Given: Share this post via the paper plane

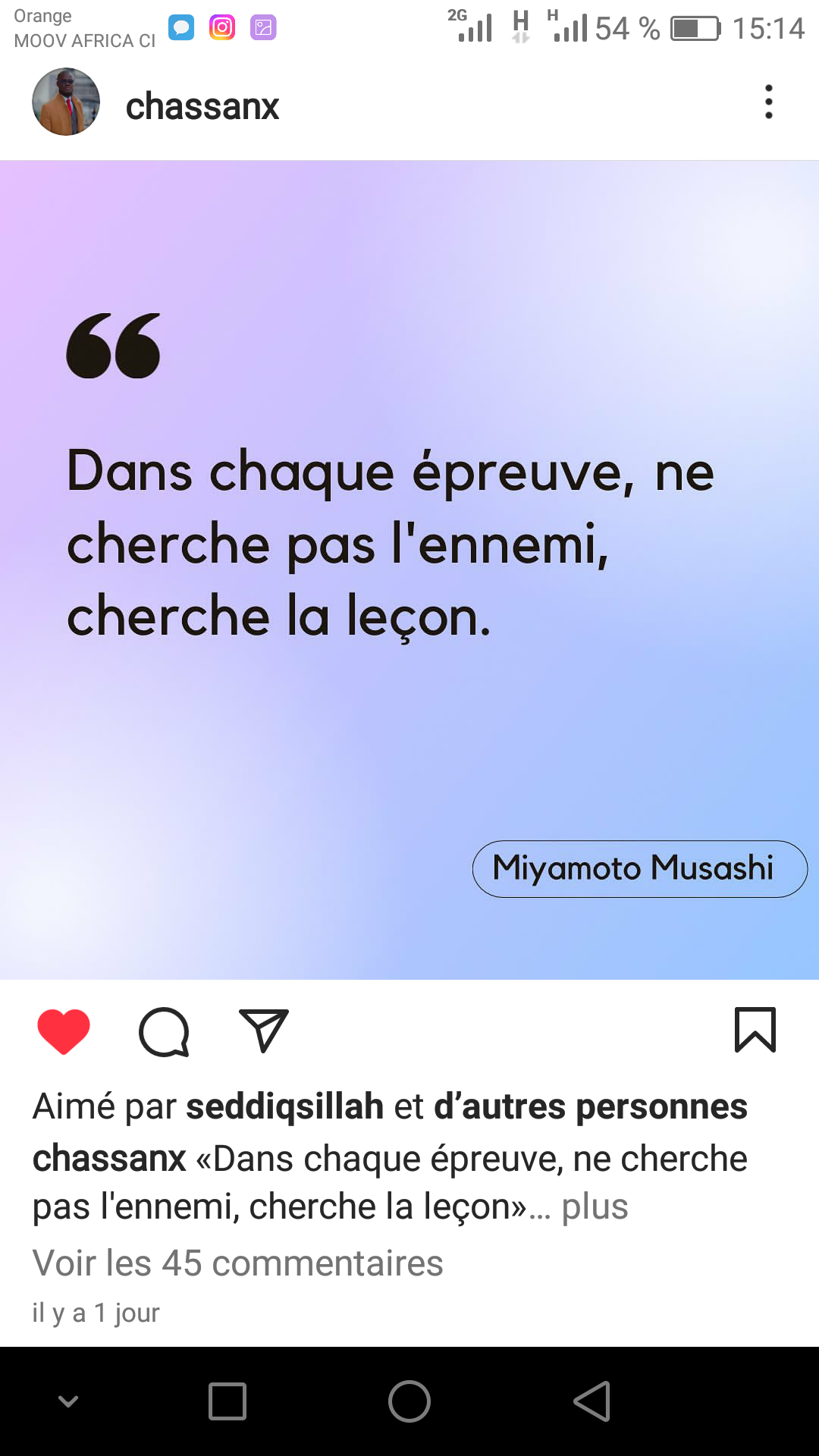Looking at the screenshot, I should pos(263,1031).
